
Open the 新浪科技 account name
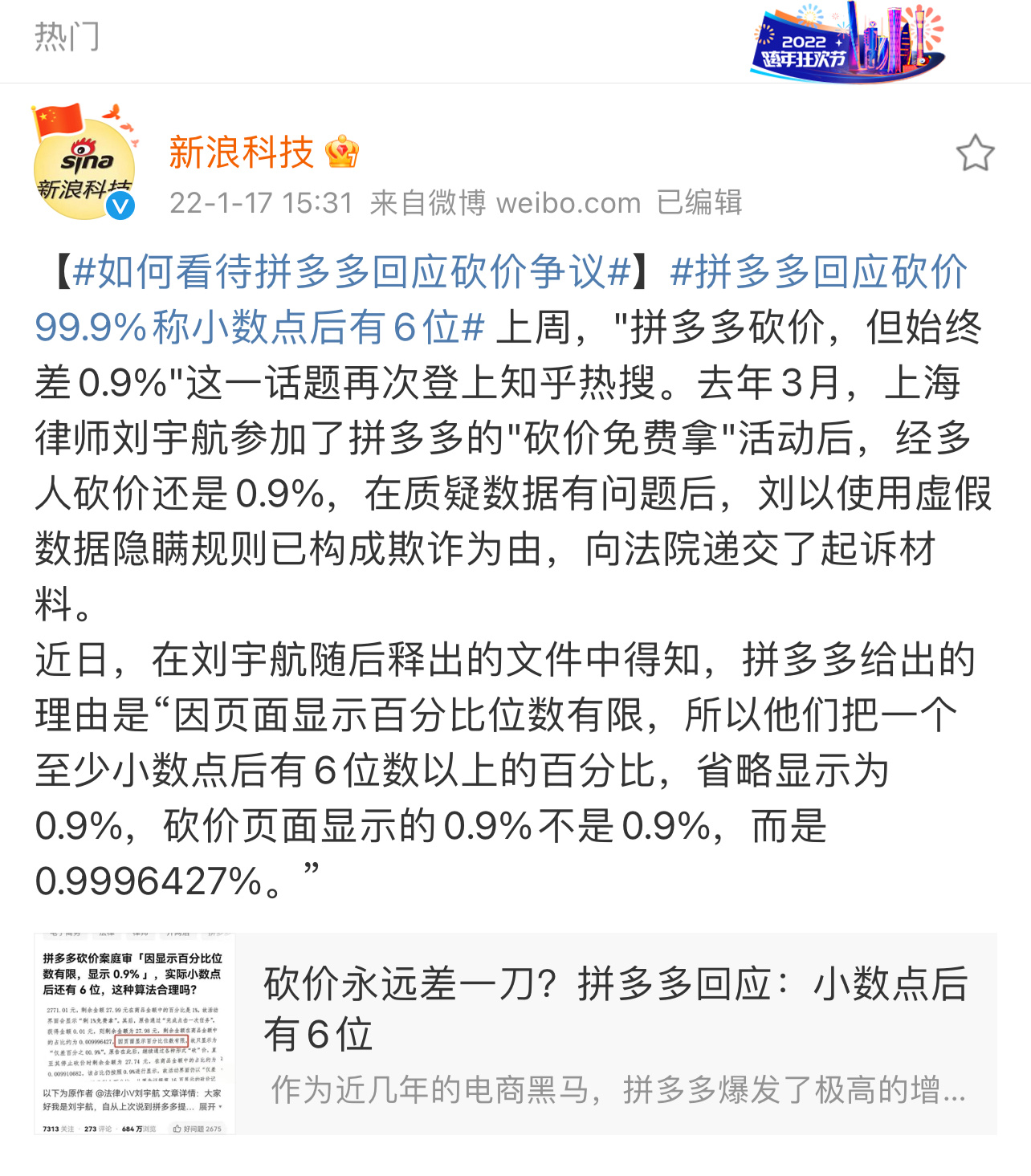pyautogui.click(x=241, y=153)
